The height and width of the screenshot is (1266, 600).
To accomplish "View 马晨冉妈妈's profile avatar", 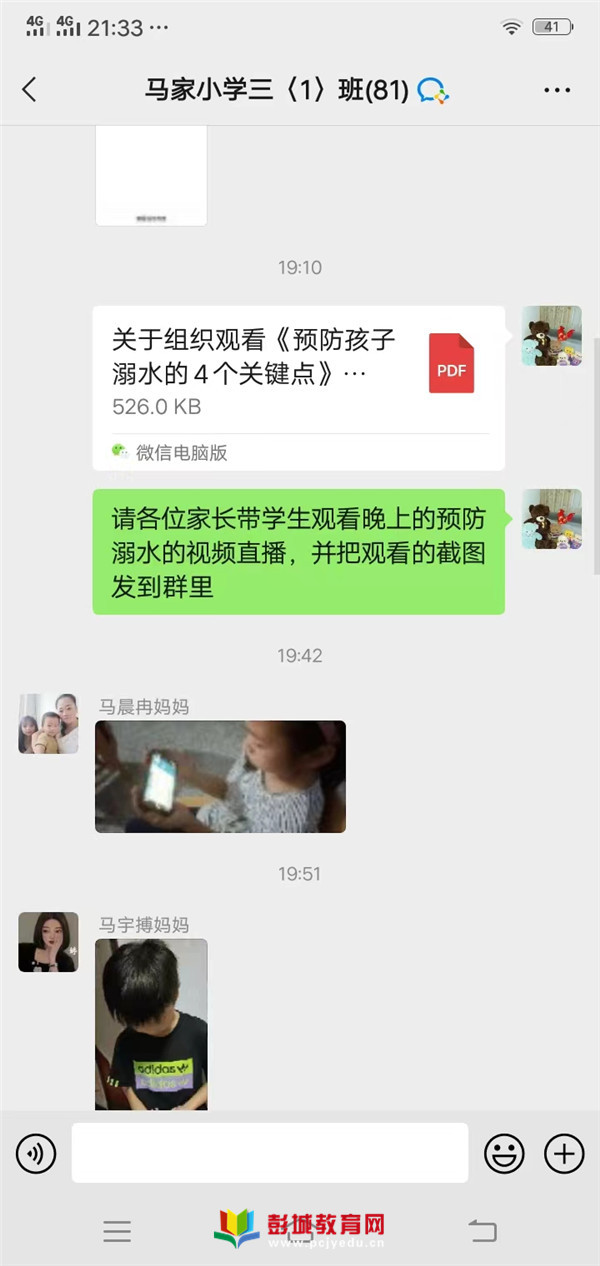I will [48, 723].
